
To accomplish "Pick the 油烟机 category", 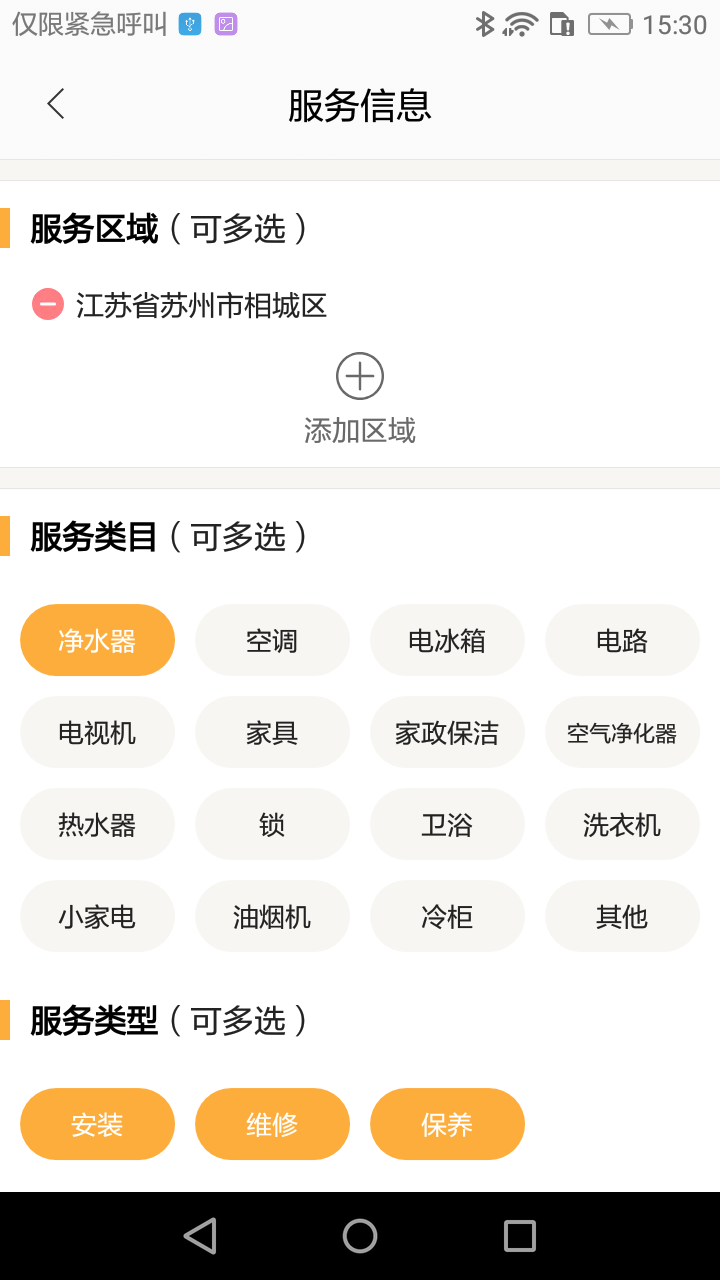I will pos(272,916).
